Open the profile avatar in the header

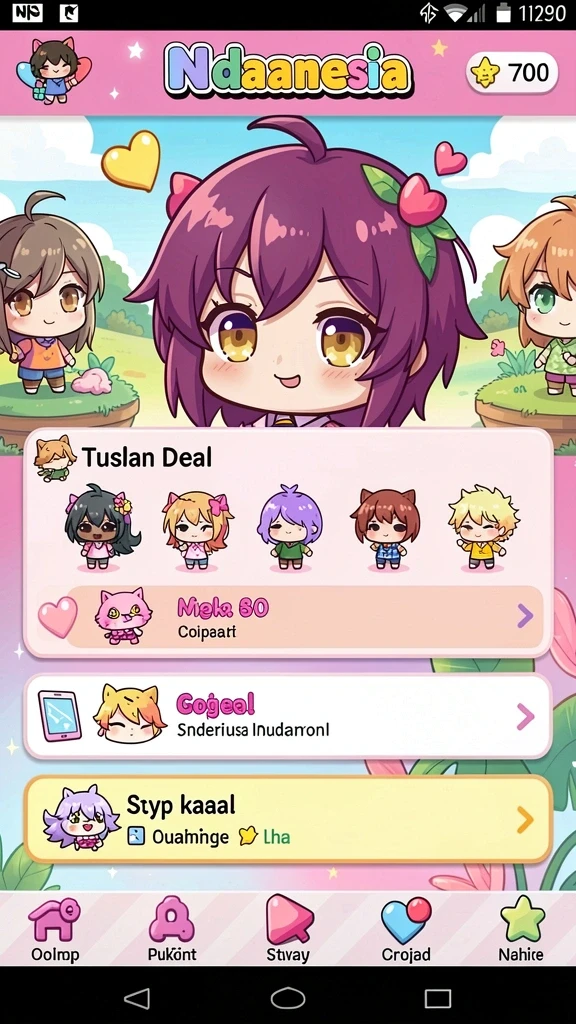click(54, 70)
